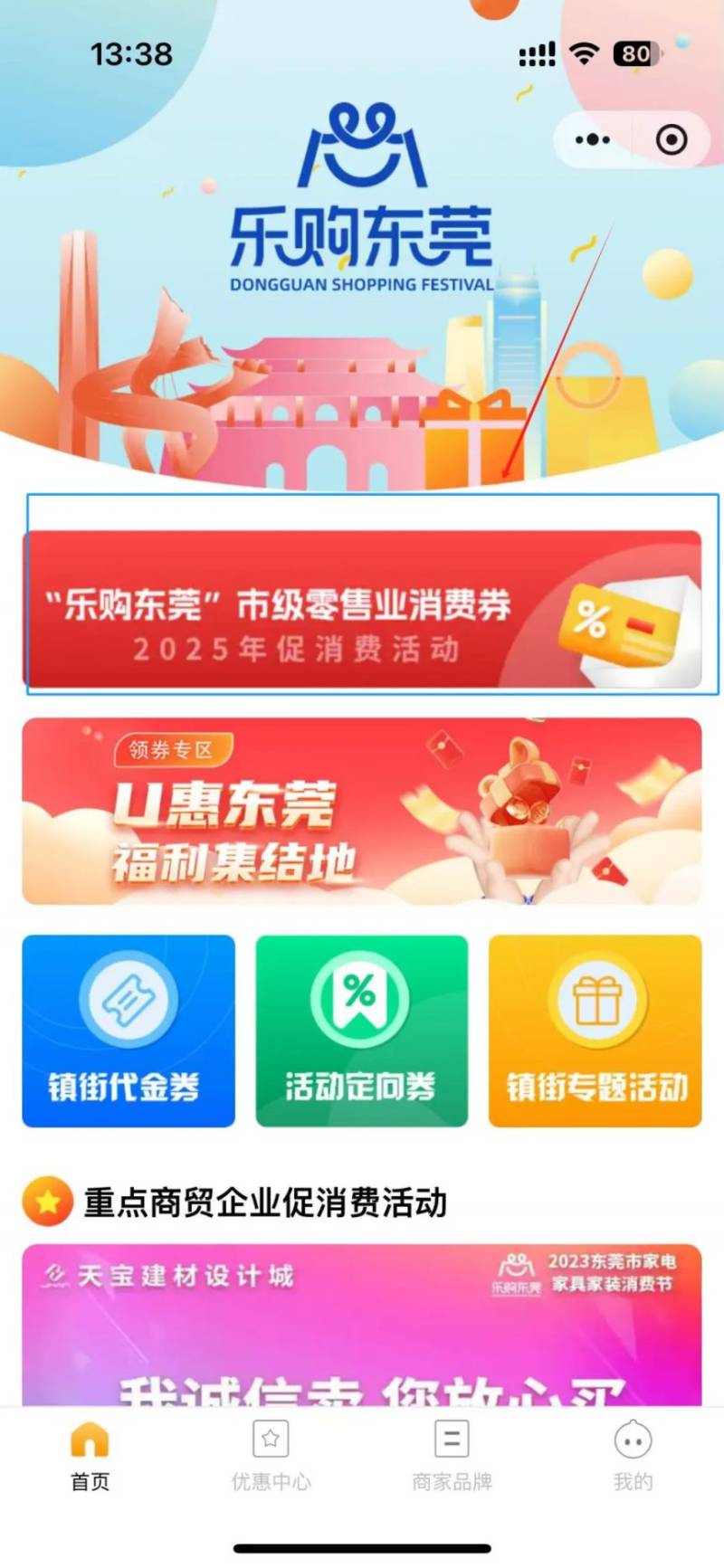
Task: Open the 天宝建材设计城 promotion card
Action: coord(362,1323)
